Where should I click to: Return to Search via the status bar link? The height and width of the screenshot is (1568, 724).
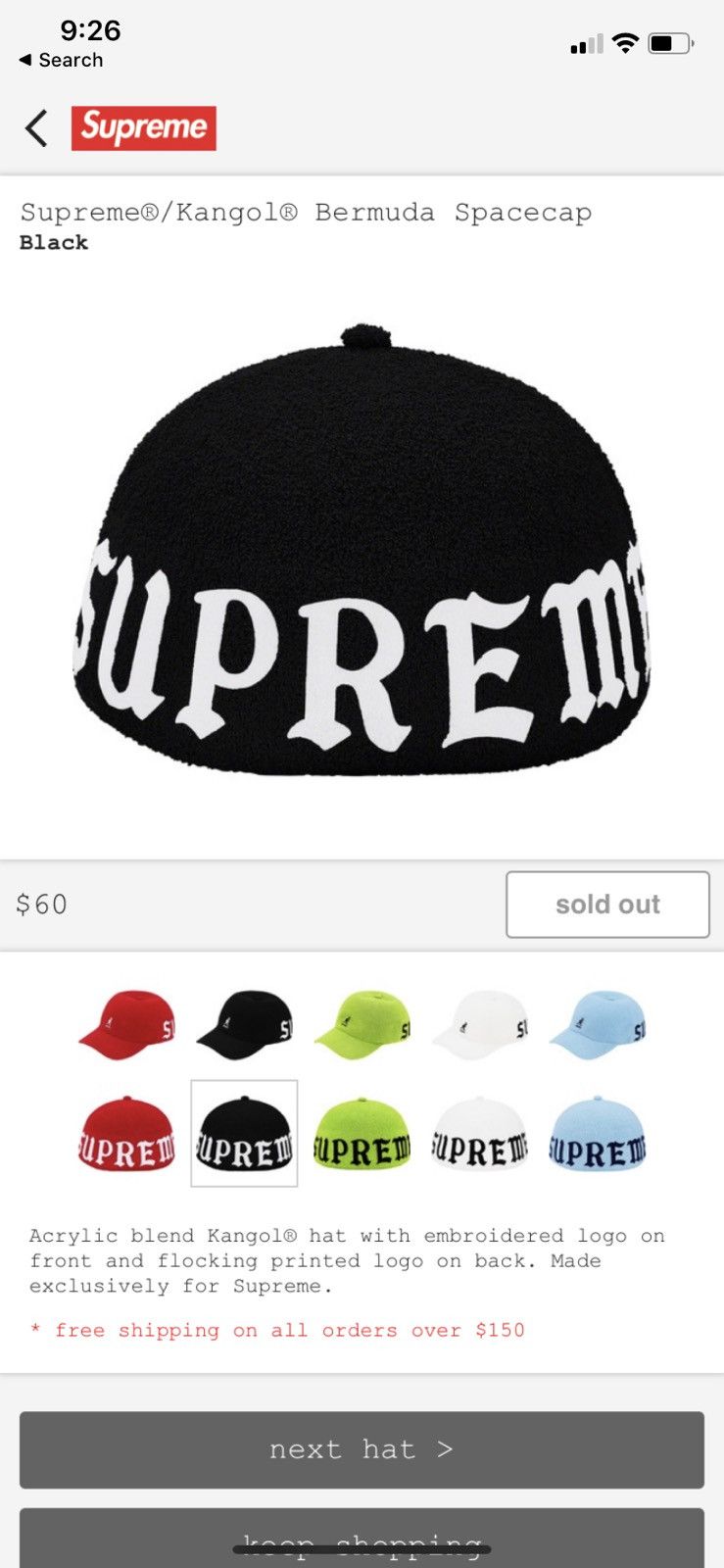61,60
